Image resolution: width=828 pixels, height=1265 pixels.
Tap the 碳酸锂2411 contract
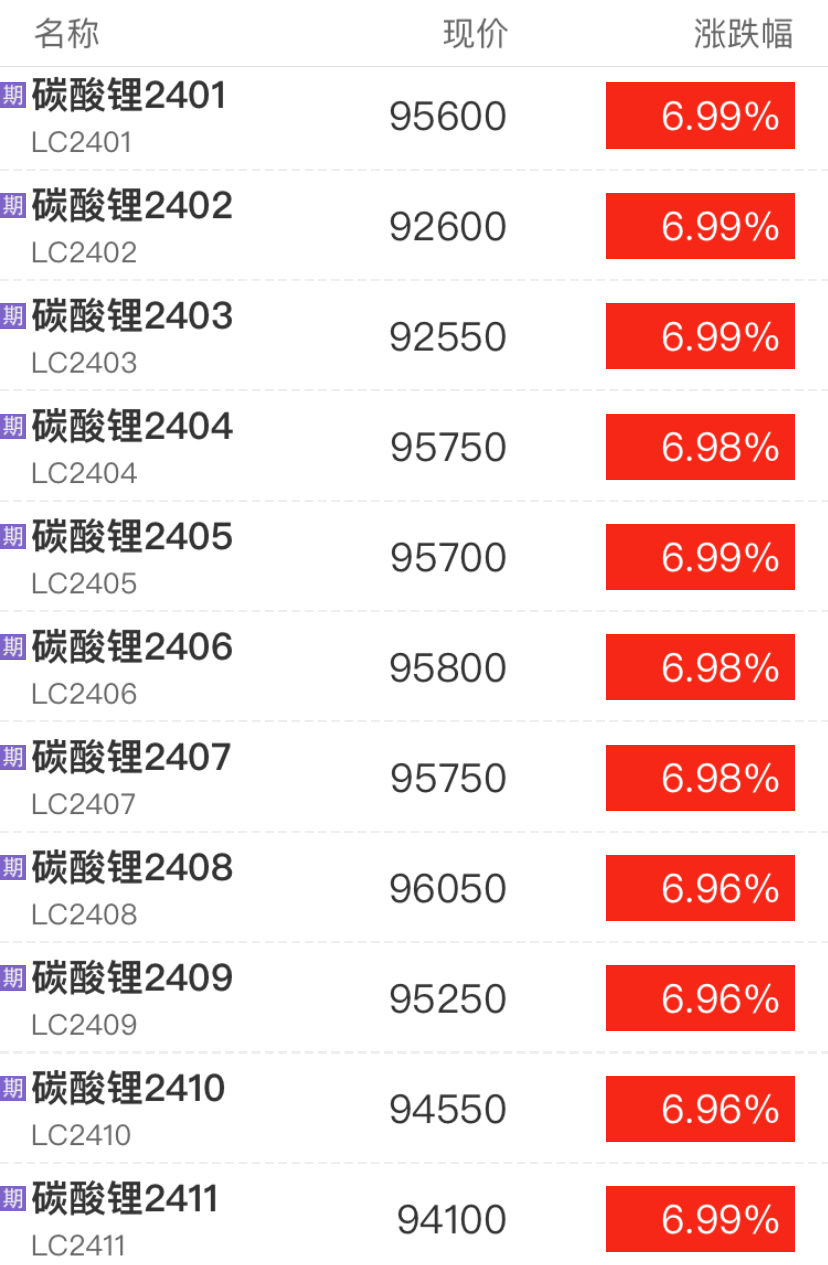pos(126,1200)
